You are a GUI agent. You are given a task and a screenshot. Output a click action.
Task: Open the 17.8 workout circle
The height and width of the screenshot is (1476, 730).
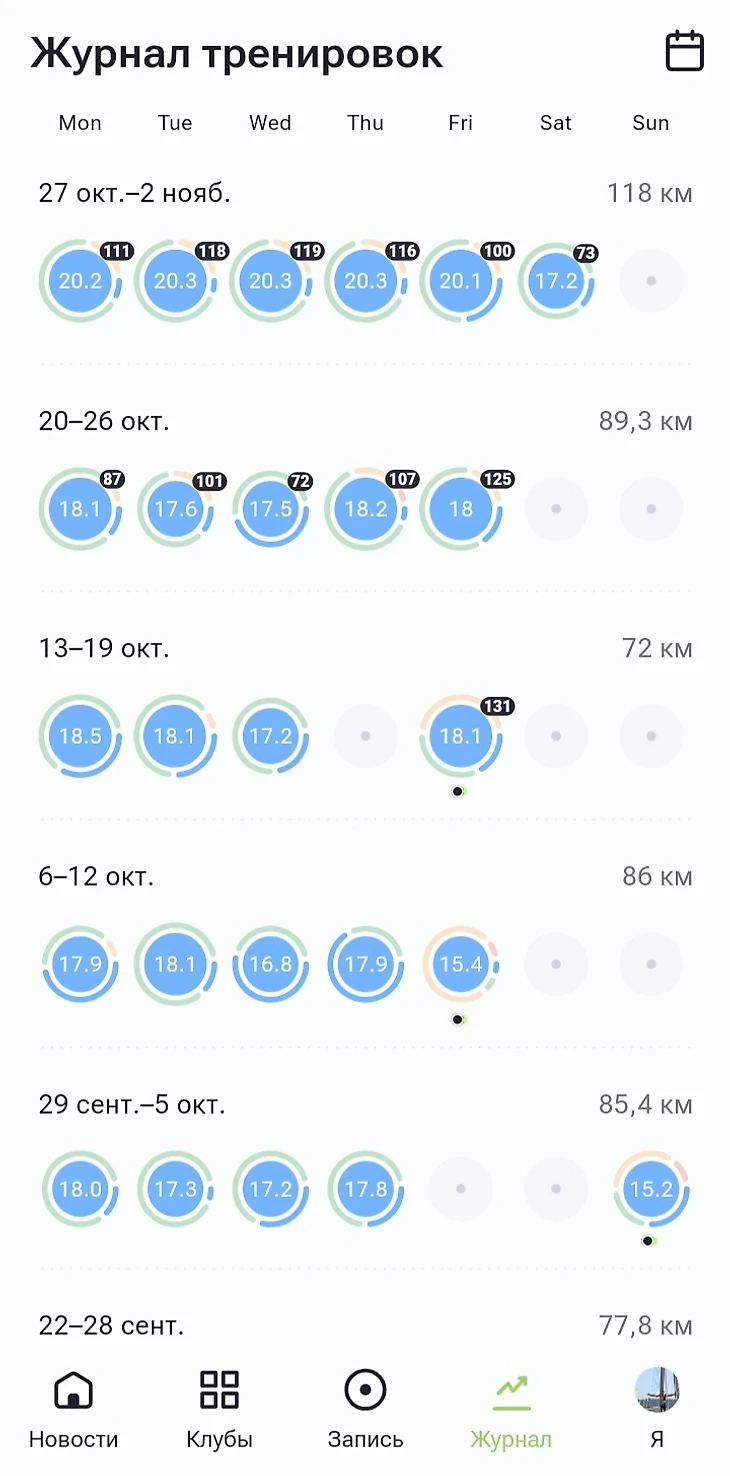point(366,1190)
